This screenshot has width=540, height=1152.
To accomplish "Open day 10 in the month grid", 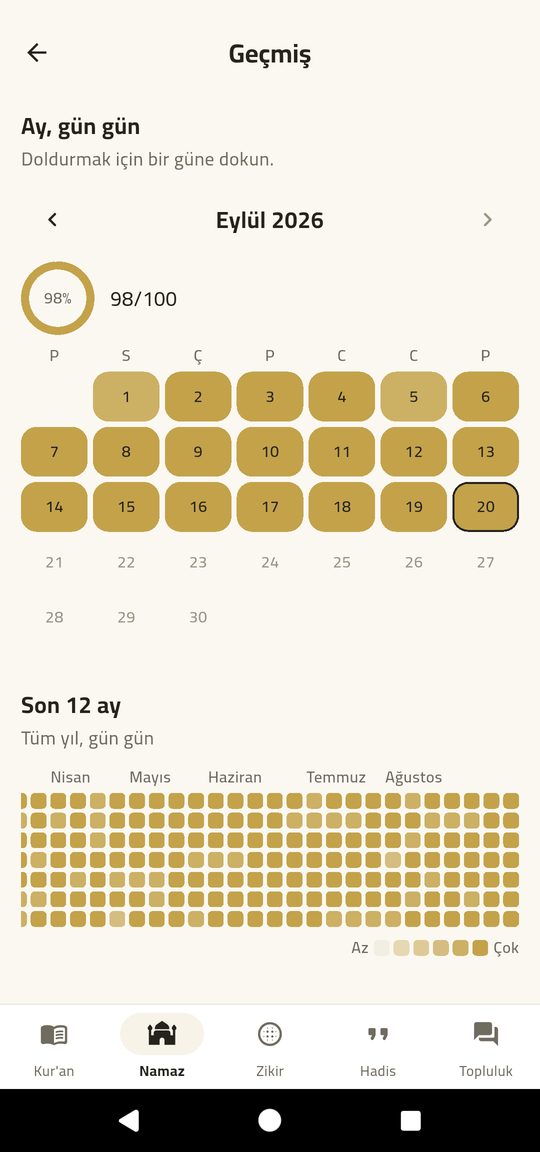I will coord(270,452).
